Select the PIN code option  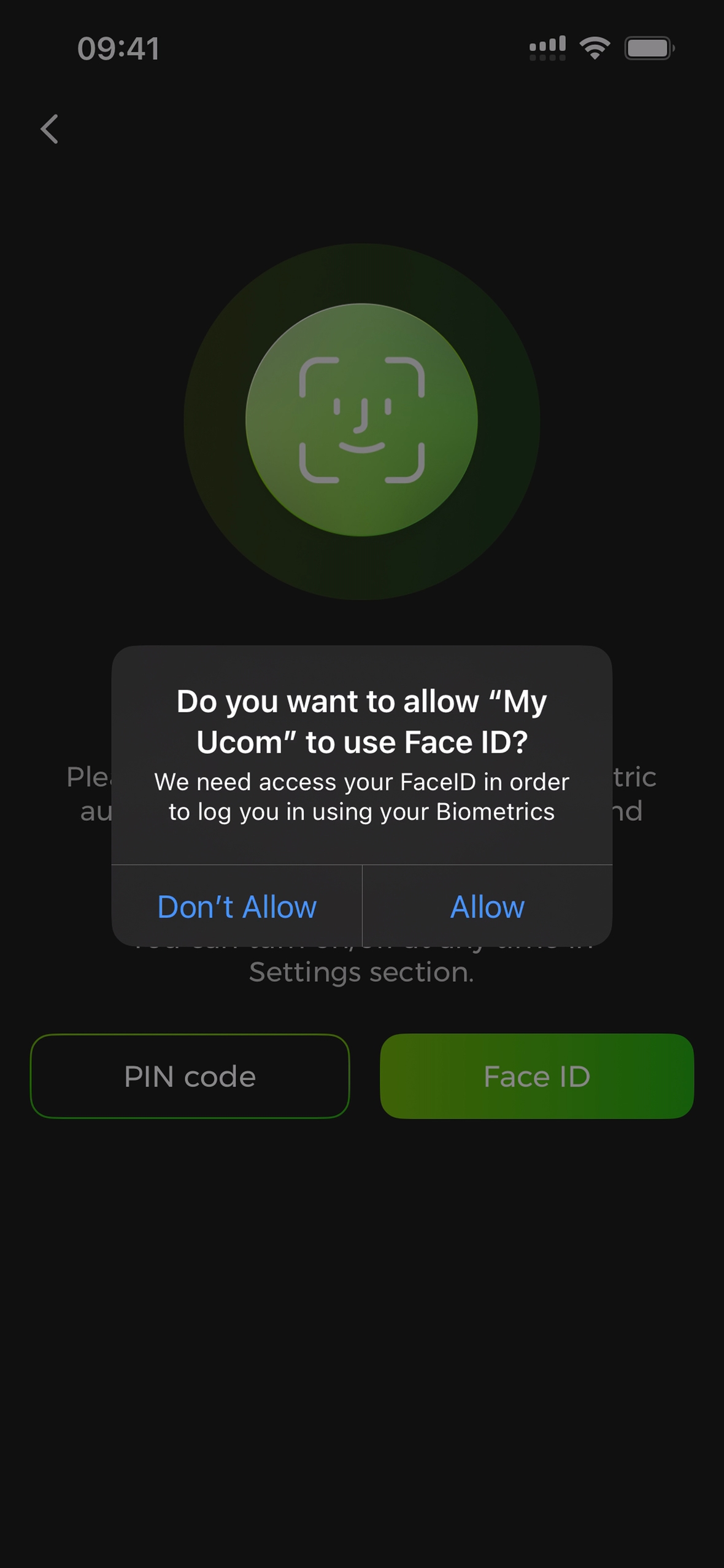coord(190,1076)
